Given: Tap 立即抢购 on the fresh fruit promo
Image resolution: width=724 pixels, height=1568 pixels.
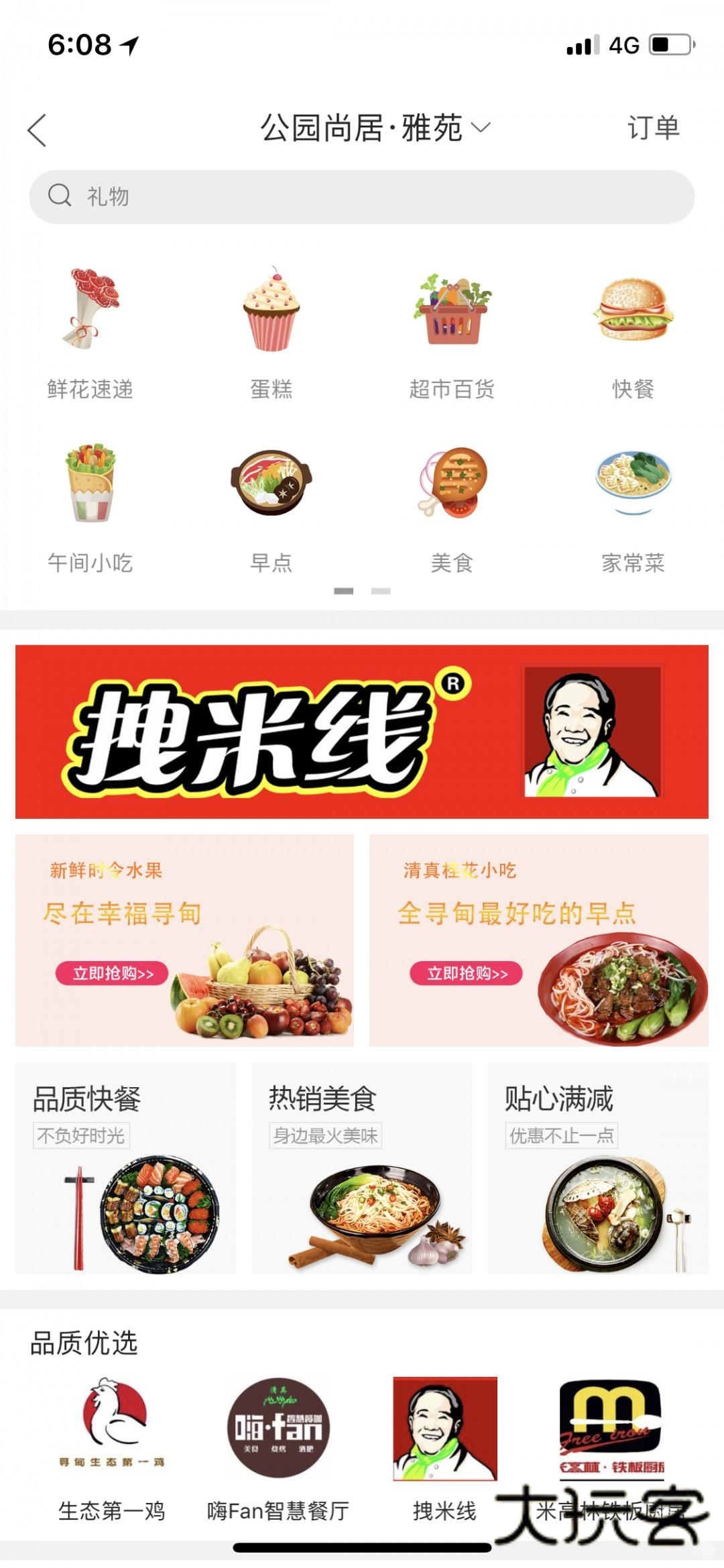Looking at the screenshot, I should pos(109,973).
